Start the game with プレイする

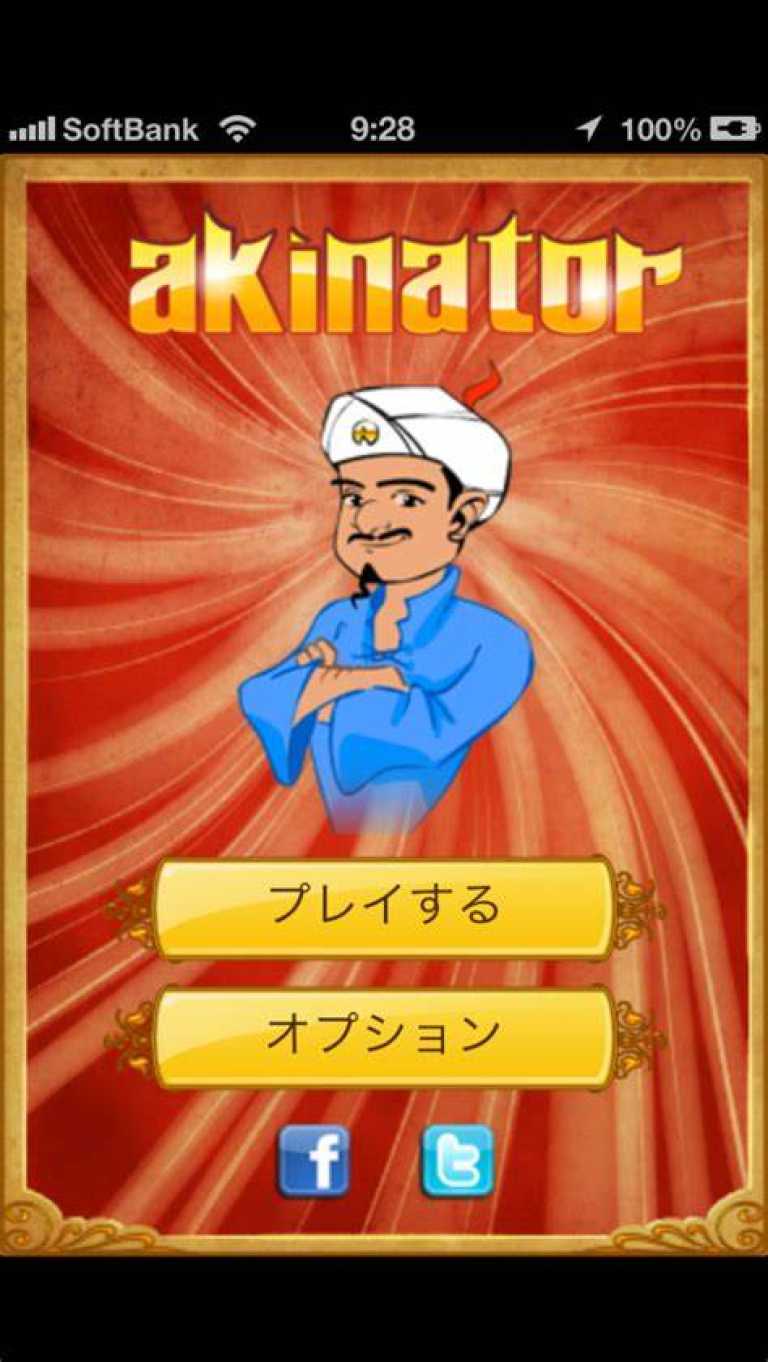coord(384,907)
